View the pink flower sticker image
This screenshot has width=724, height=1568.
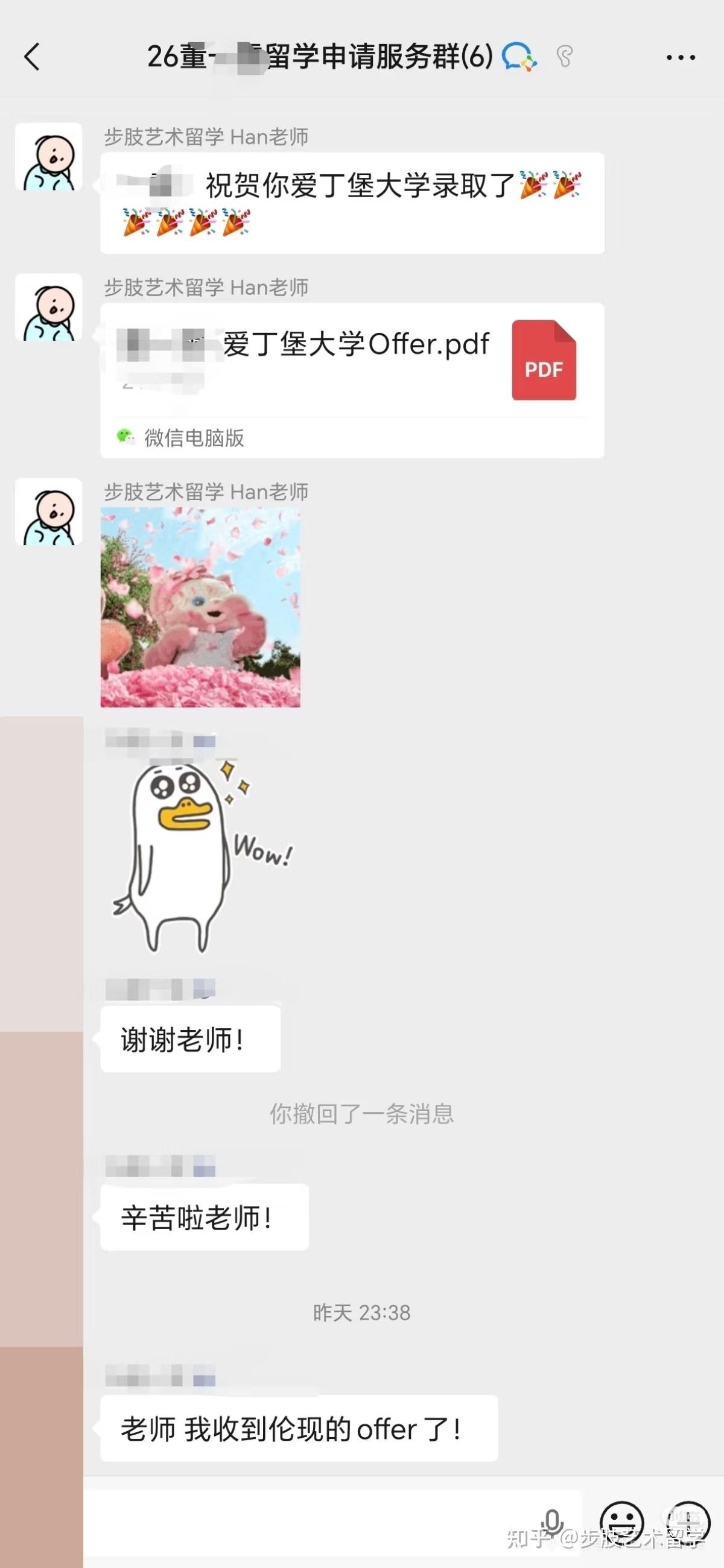tap(200, 607)
